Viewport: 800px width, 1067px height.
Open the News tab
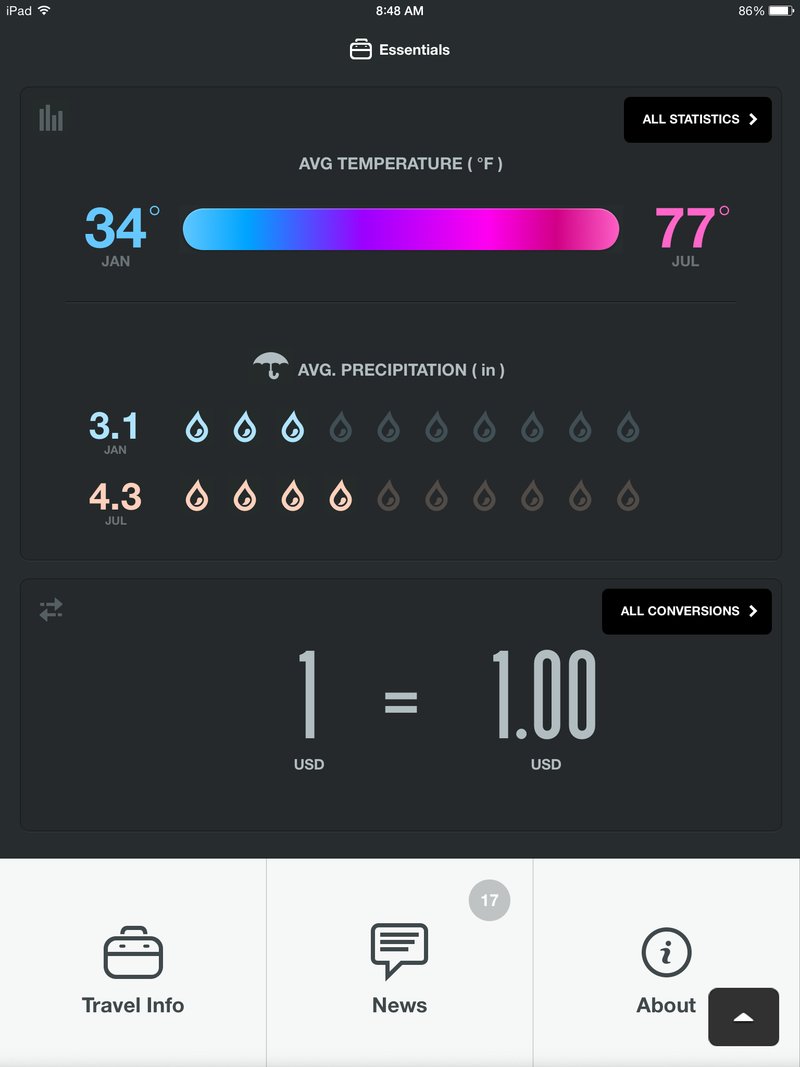coord(399,968)
